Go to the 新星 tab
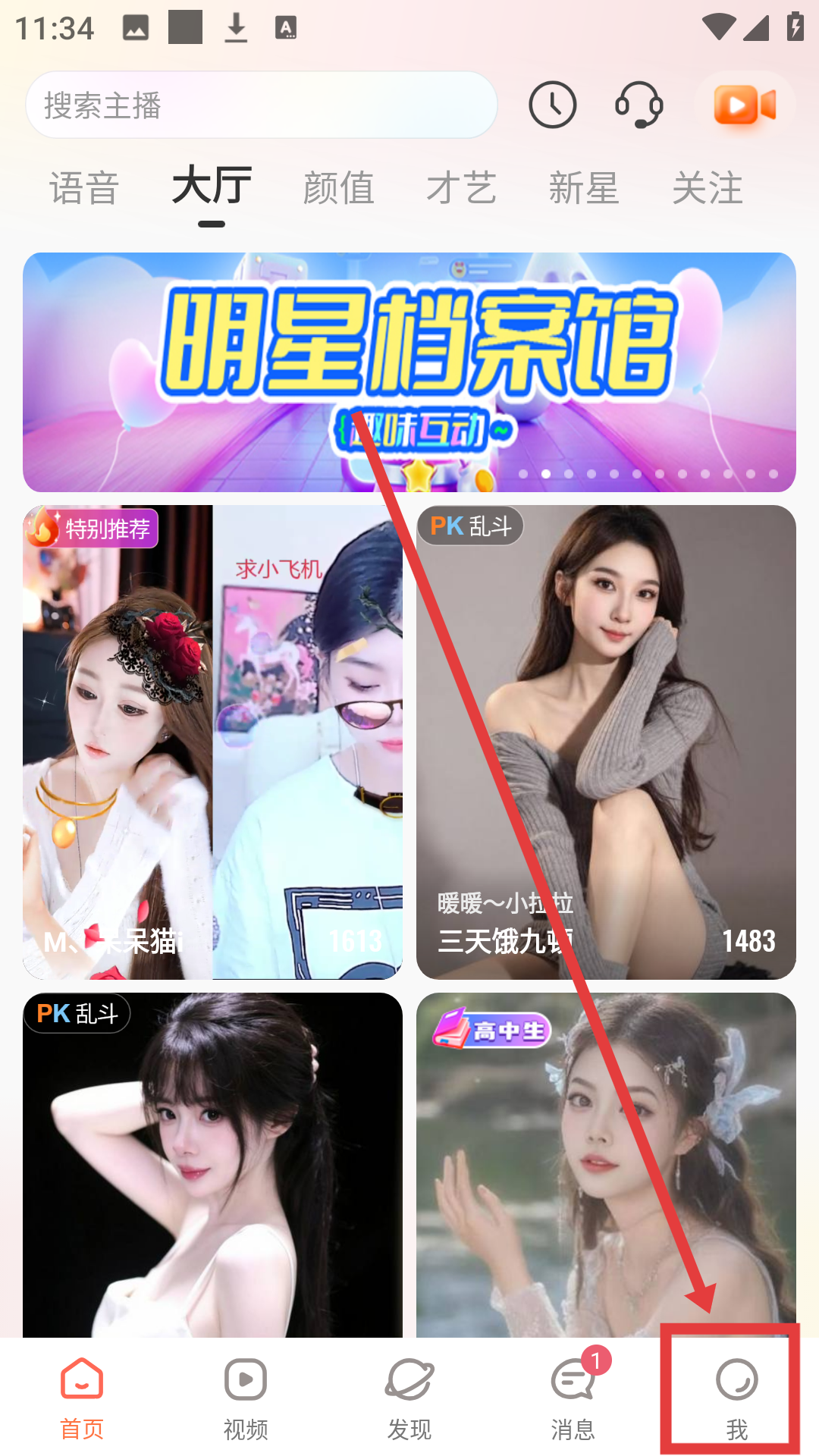Viewport: 819px width, 1456px height. click(584, 188)
